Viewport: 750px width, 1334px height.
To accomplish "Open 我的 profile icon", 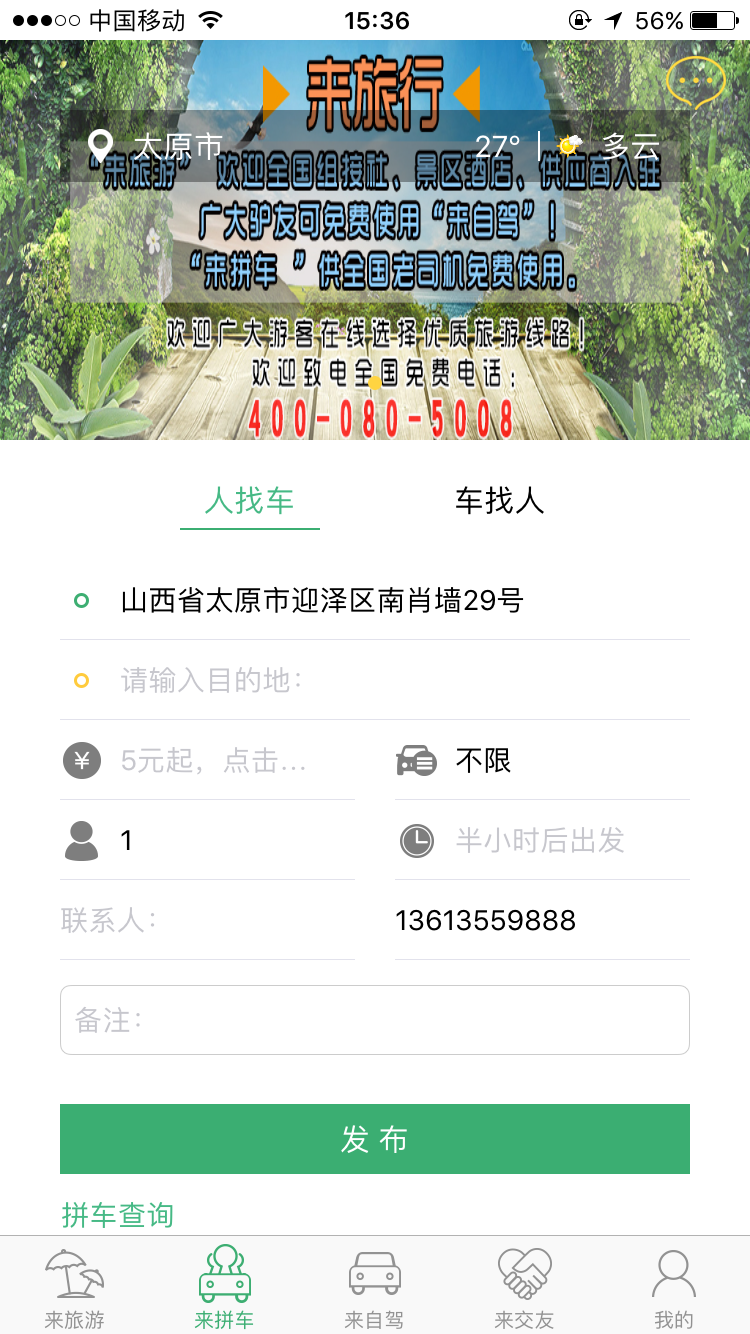I will pos(674,1277).
